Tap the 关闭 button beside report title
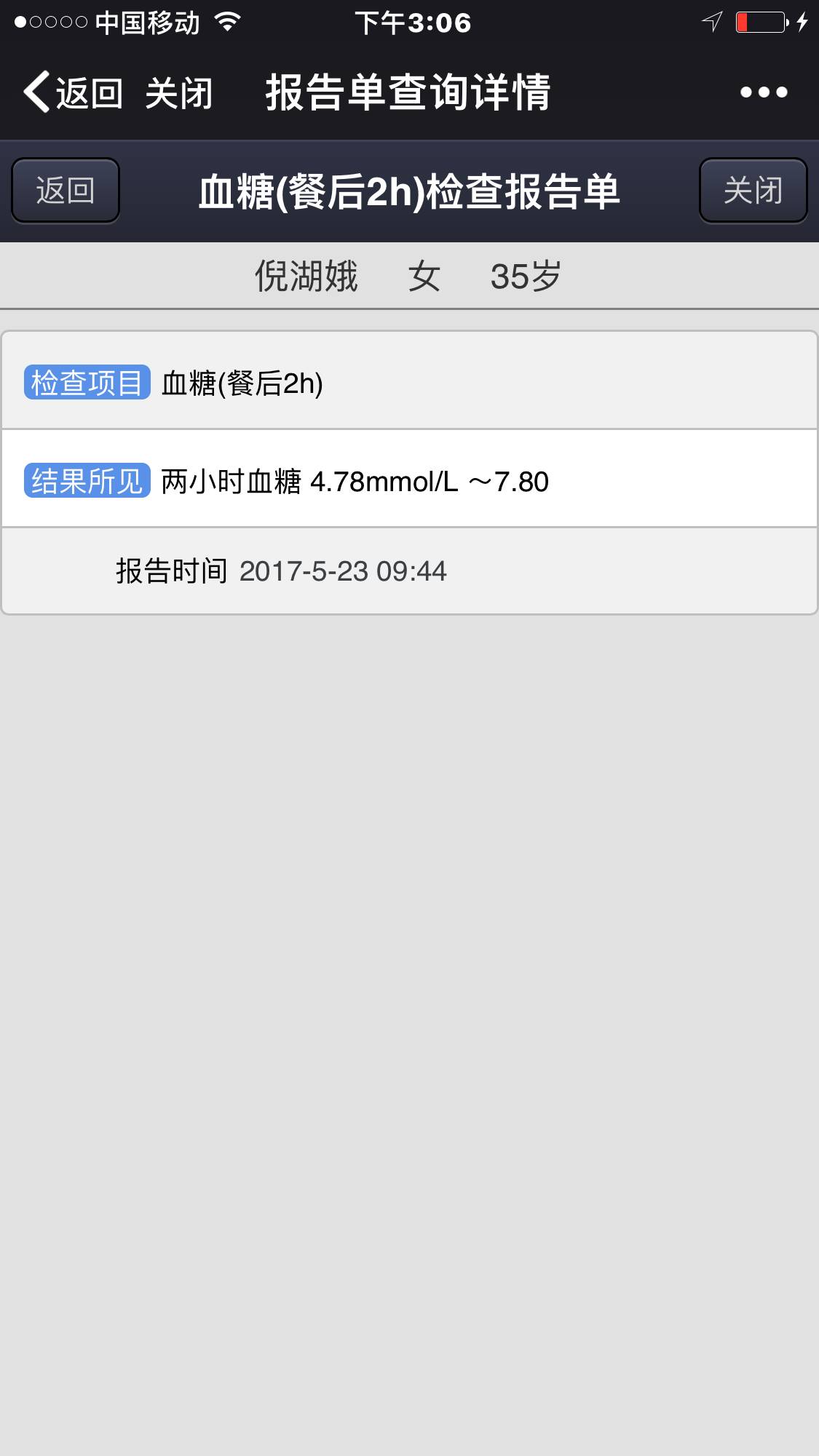 [753, 191]
